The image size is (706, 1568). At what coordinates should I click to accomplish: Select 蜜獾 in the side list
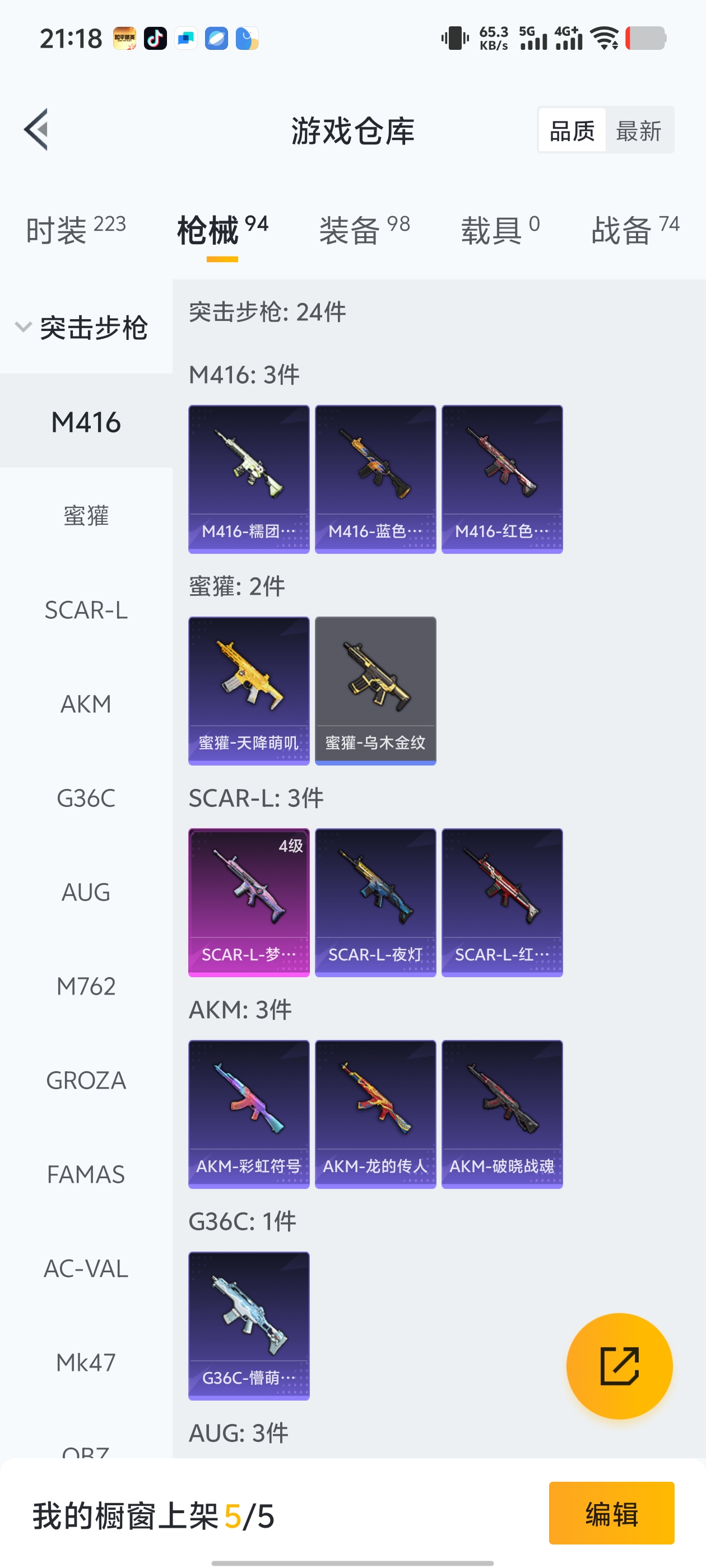click(86, 516)
